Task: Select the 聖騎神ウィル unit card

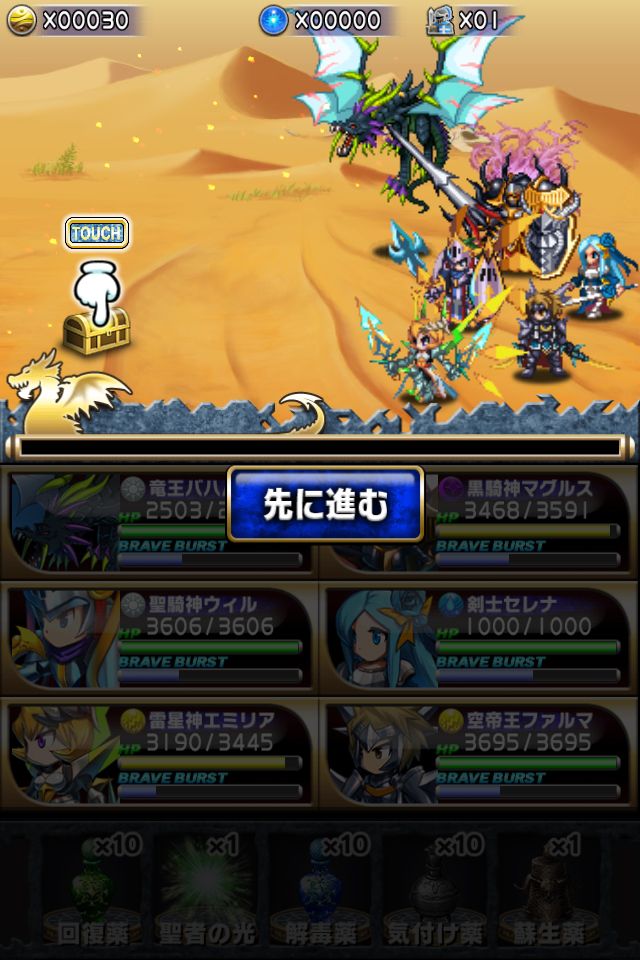Action: pos(161,637)
